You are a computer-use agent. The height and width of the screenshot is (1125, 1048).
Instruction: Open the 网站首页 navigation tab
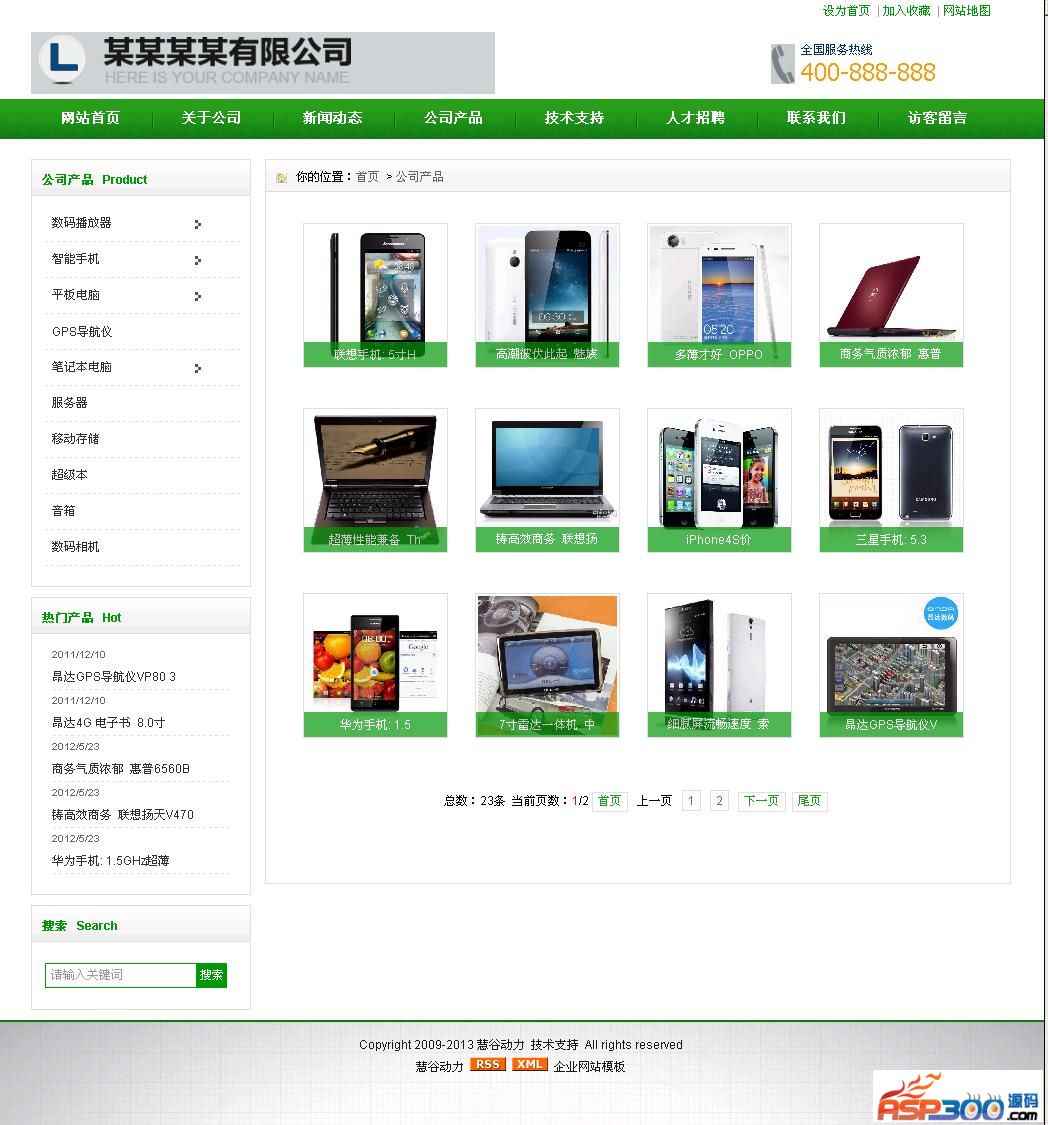click(91, 118)
